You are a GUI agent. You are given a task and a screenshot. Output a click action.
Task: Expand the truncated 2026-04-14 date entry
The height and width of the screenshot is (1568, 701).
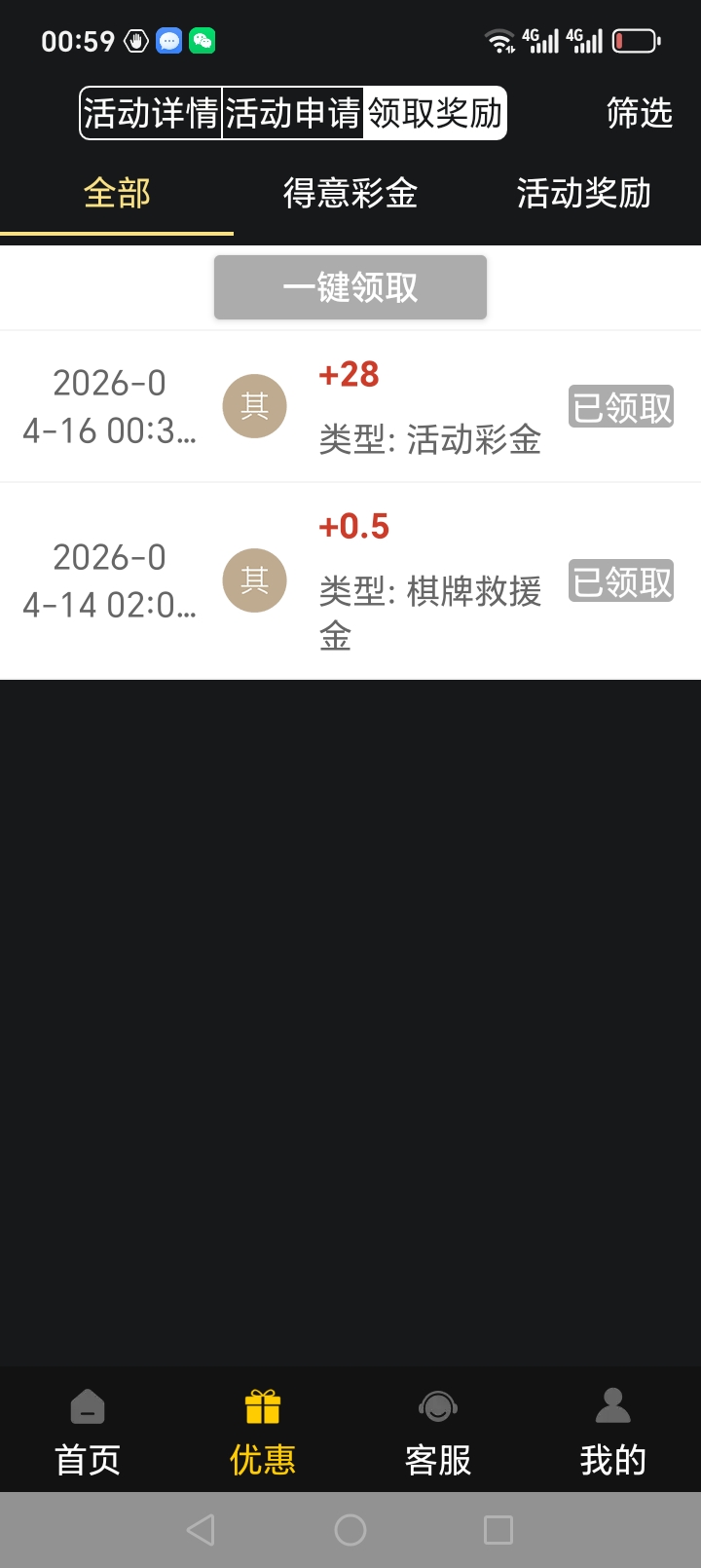(107, 580)
